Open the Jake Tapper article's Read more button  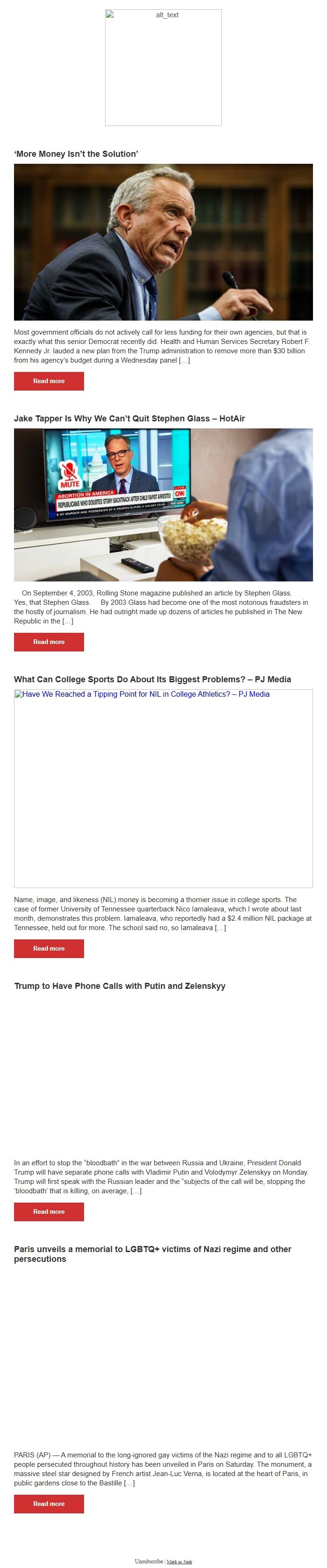pyautogui.click(x=49, y=642)
